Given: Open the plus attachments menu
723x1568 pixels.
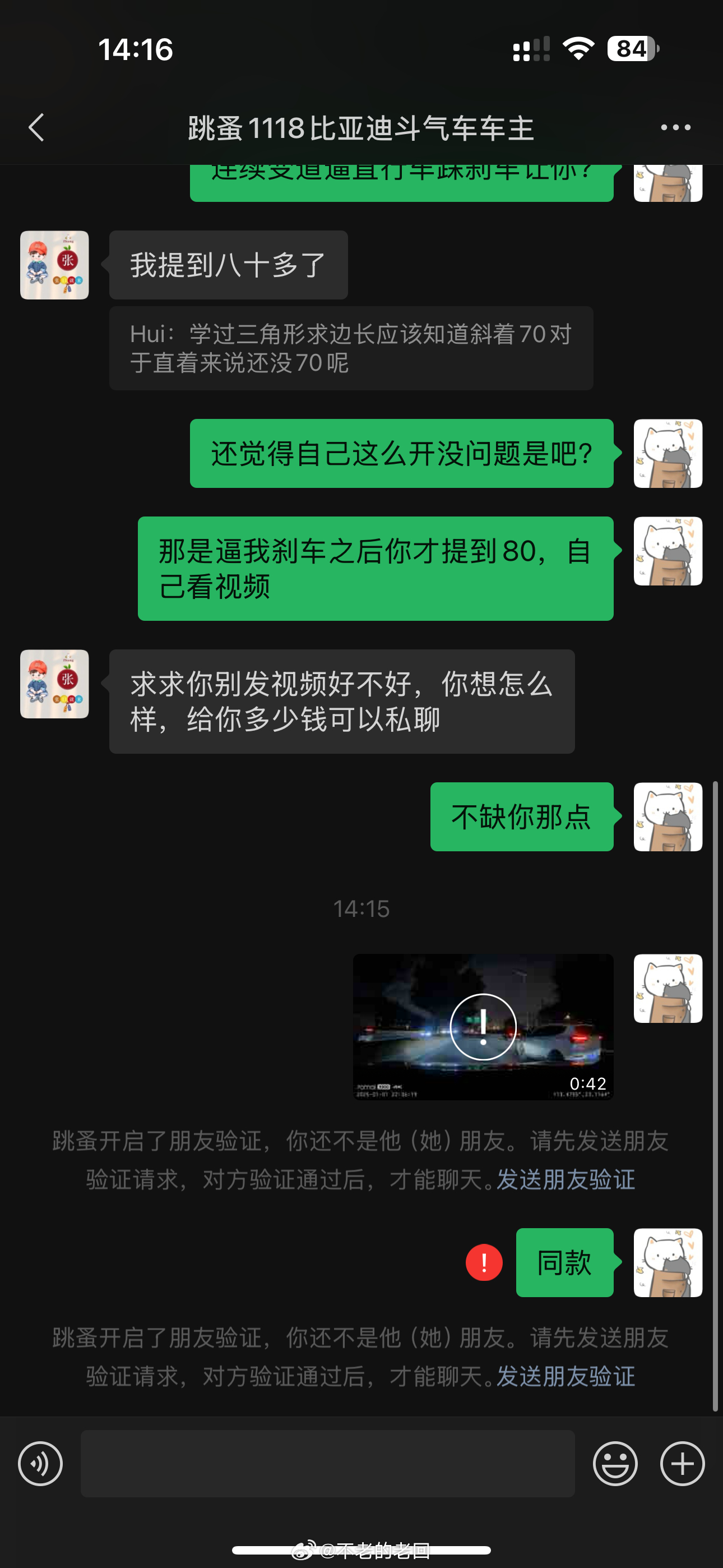Looking at the screenshot, I should pos(682,1463).
